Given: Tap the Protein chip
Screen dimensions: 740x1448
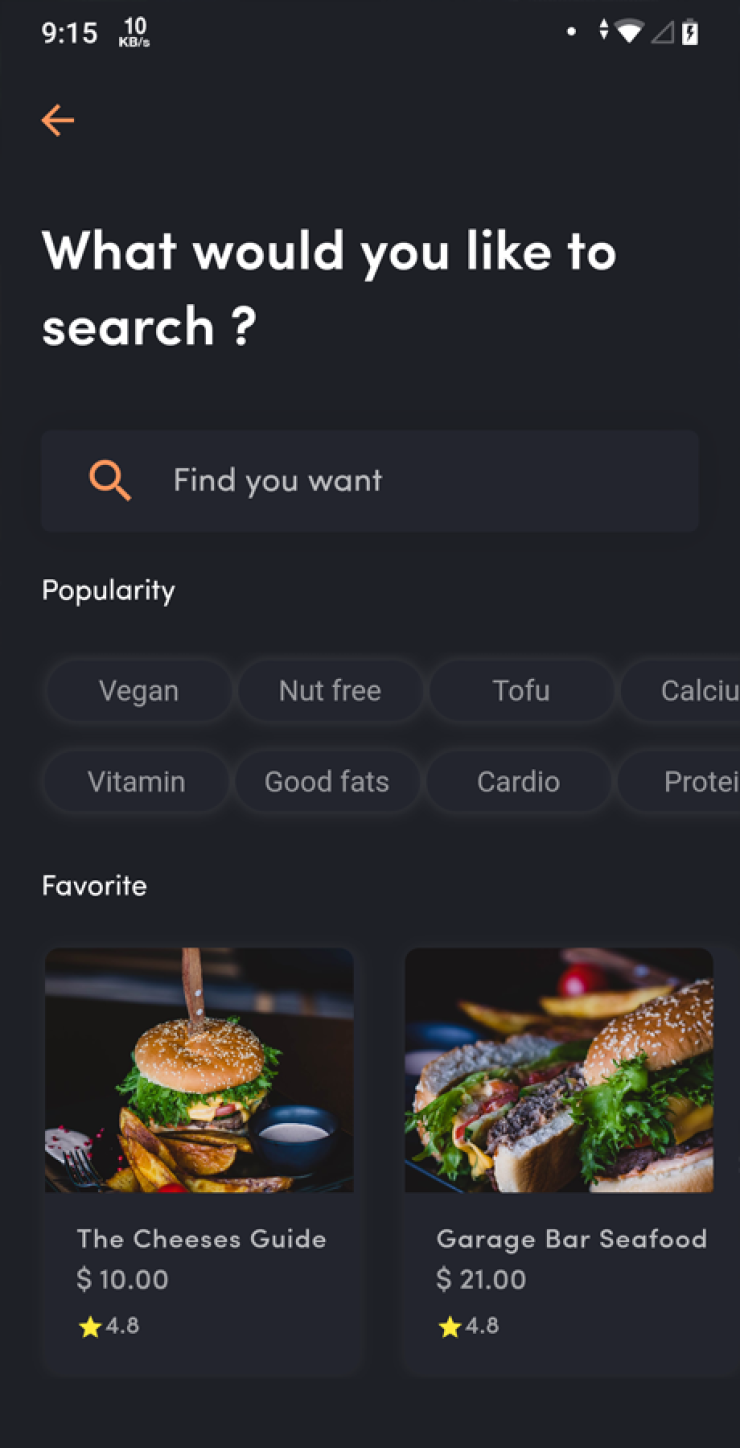Looking at the screenshot, I should click(x=679, y=782).
